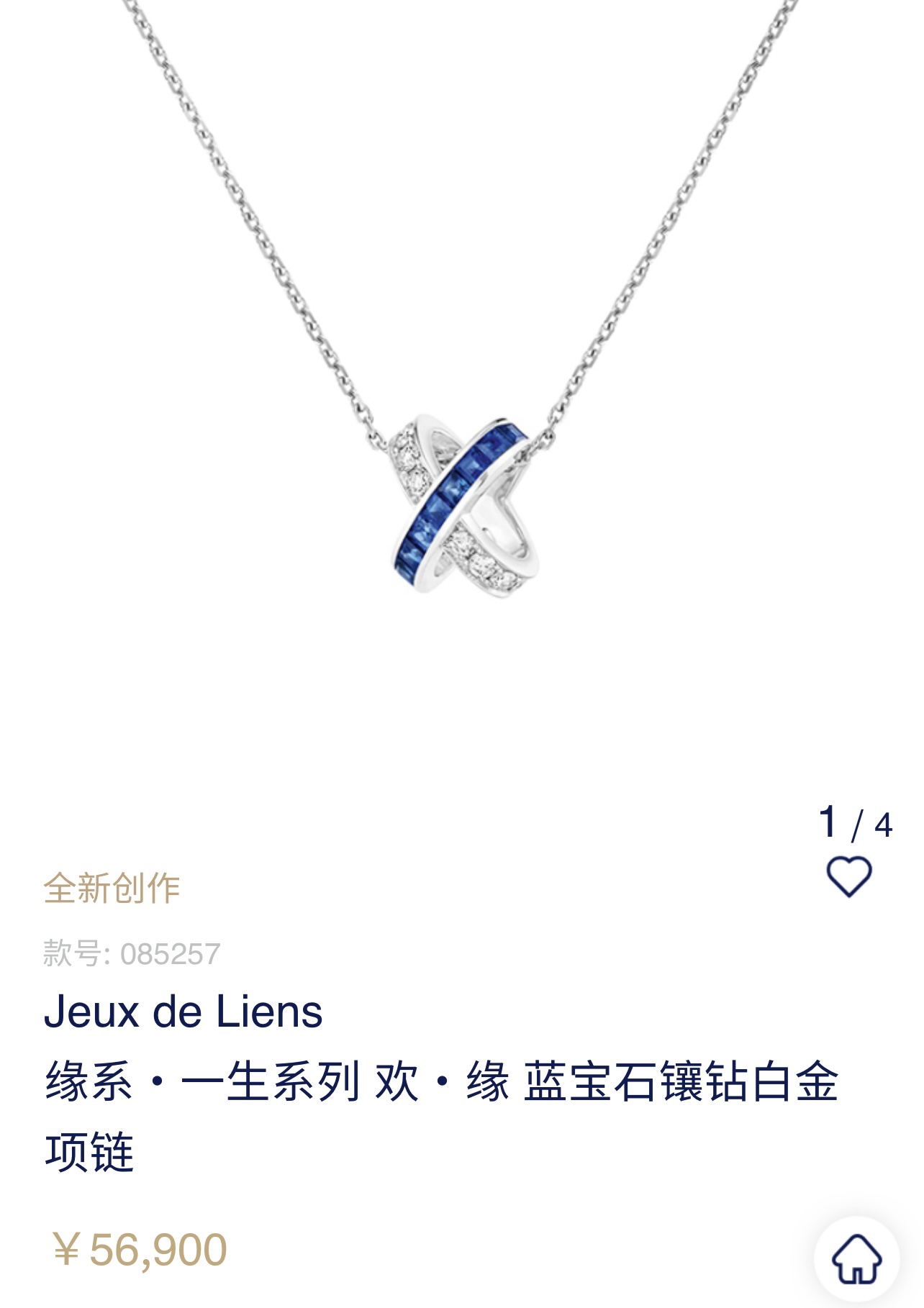This screenshot has width=924, height=1308.
Task: Add the sapphire necklace to favorites
Action: [848, 876]
